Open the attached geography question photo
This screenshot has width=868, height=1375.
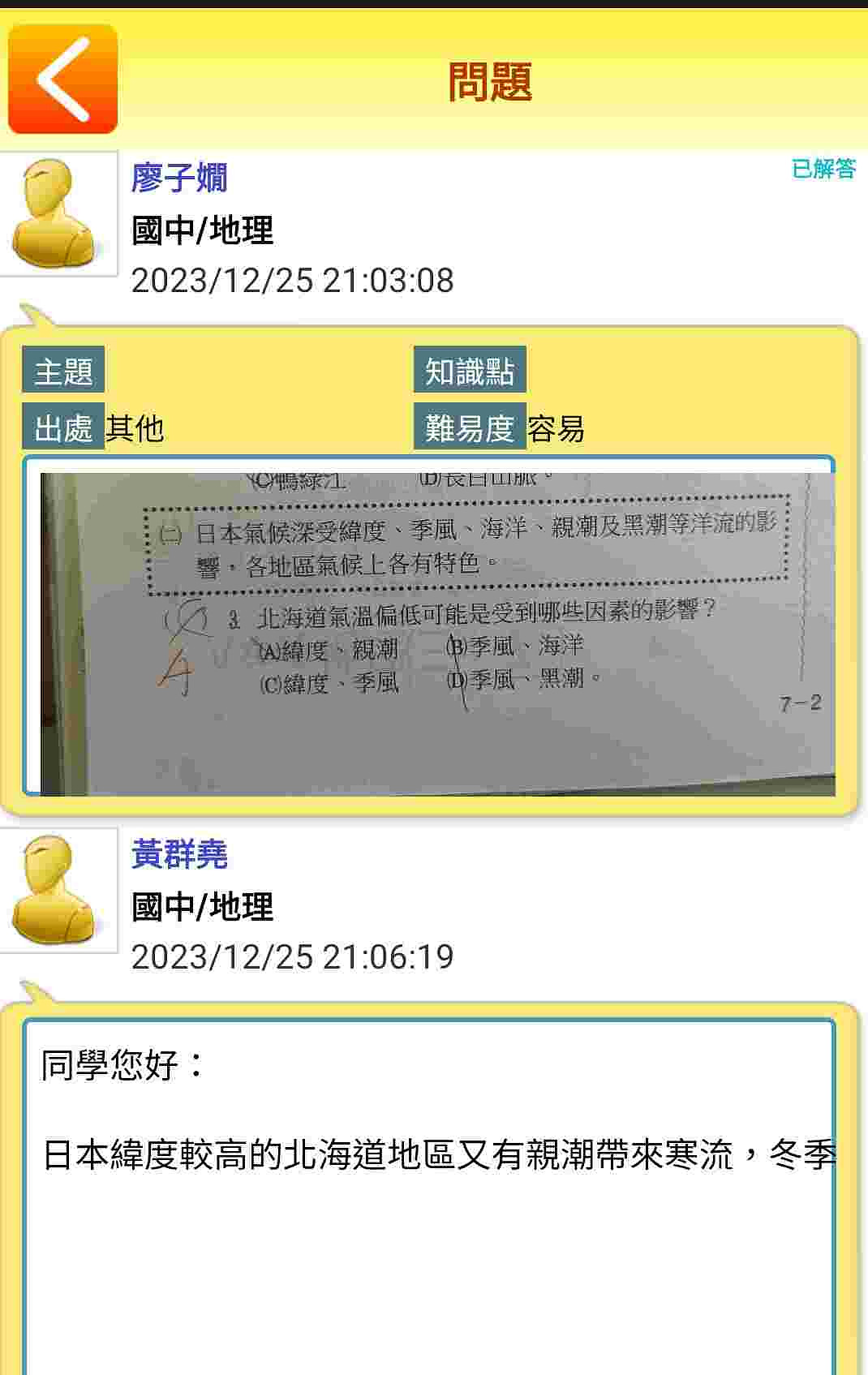tap(436, 633)
